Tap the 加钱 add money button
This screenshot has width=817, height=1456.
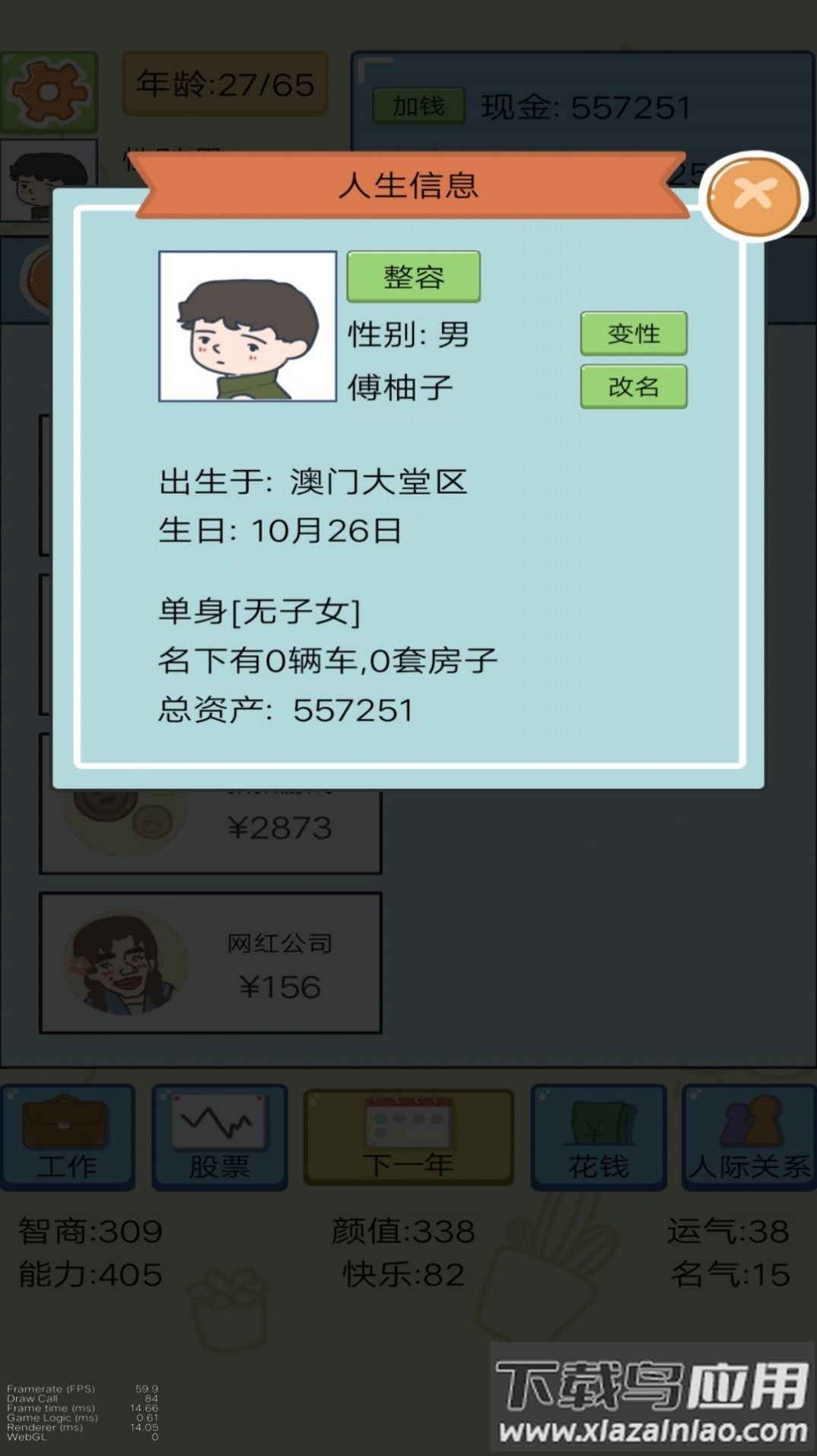(x=418, y=106)
